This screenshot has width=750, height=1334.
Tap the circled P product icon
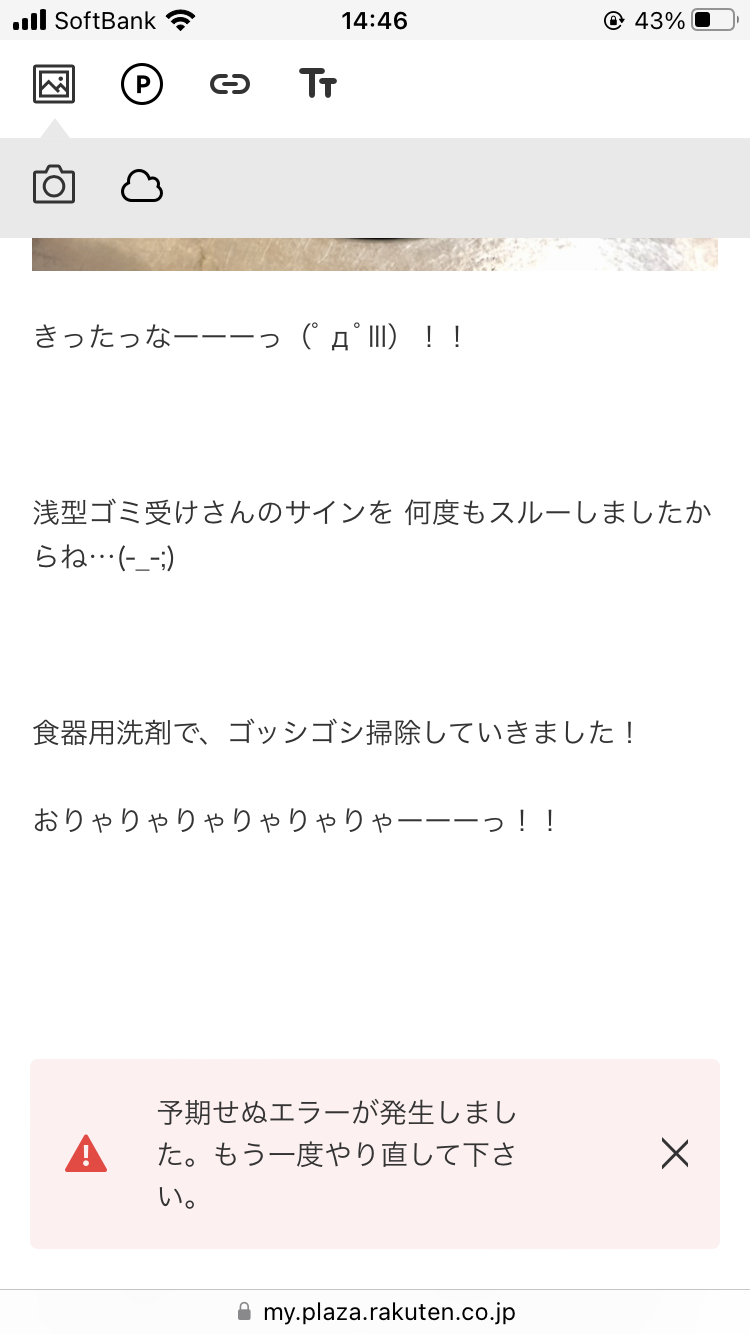point(142,85)
